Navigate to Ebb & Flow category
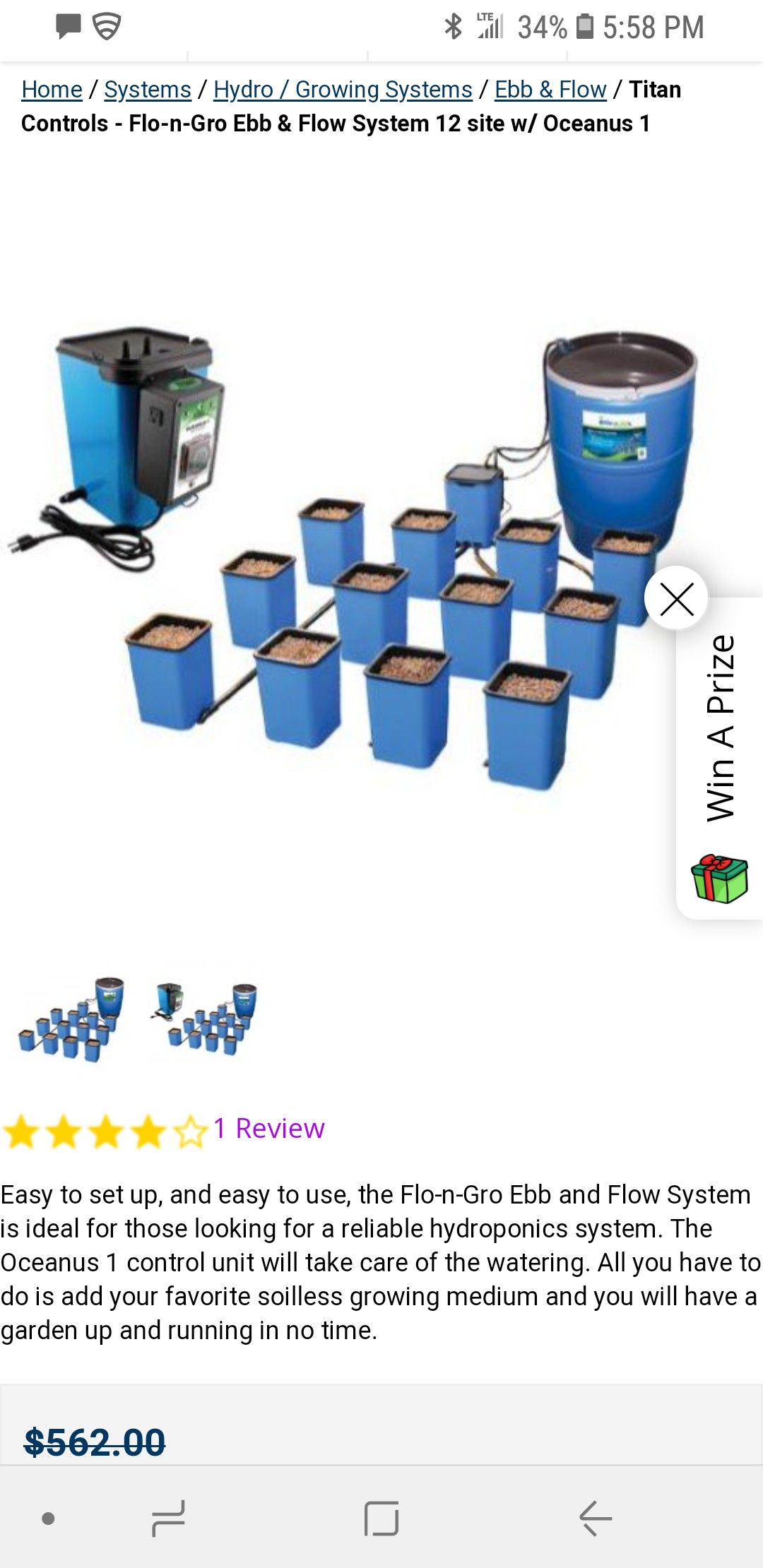Screen dimensions: 763x1568 (550, 90)
